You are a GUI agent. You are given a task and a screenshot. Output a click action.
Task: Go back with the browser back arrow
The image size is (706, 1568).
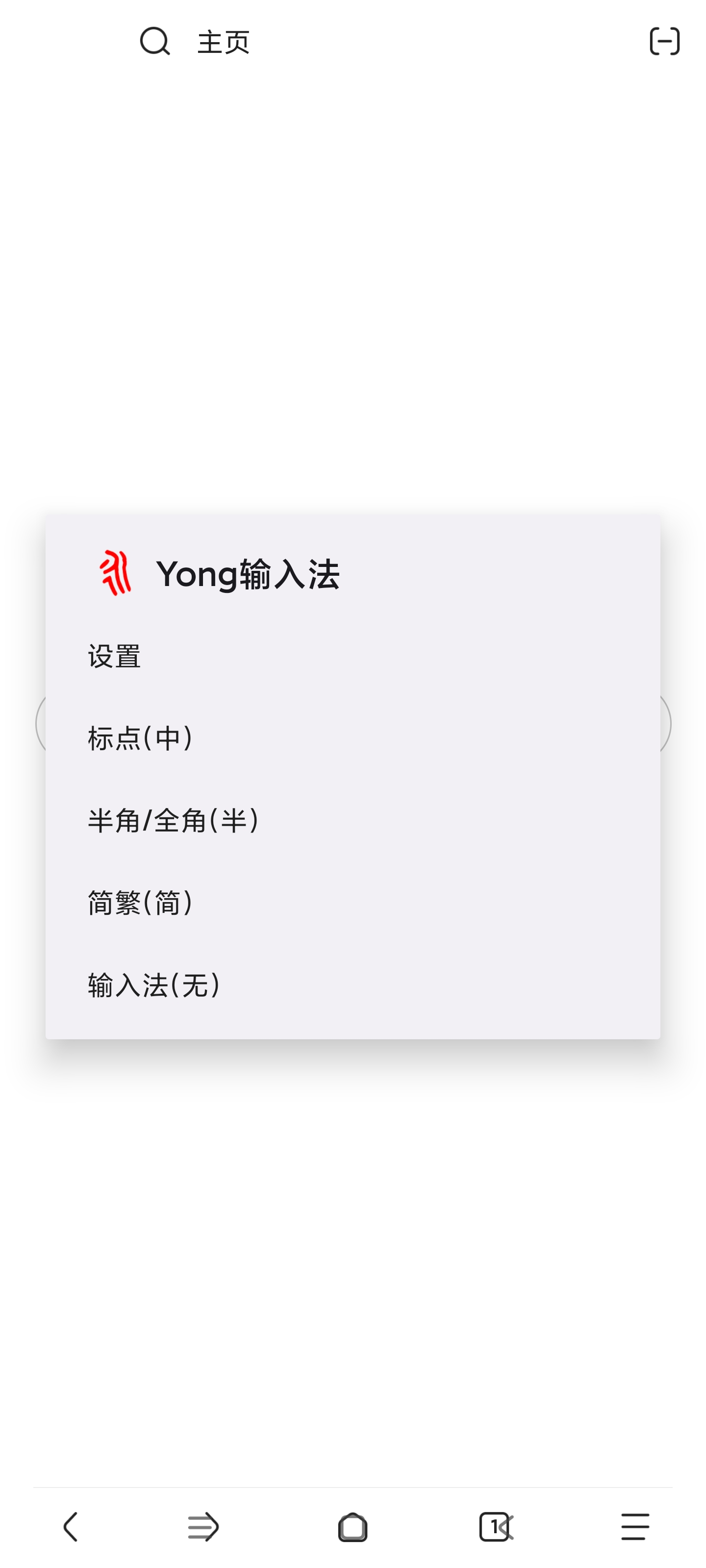tap(71, 1527)
